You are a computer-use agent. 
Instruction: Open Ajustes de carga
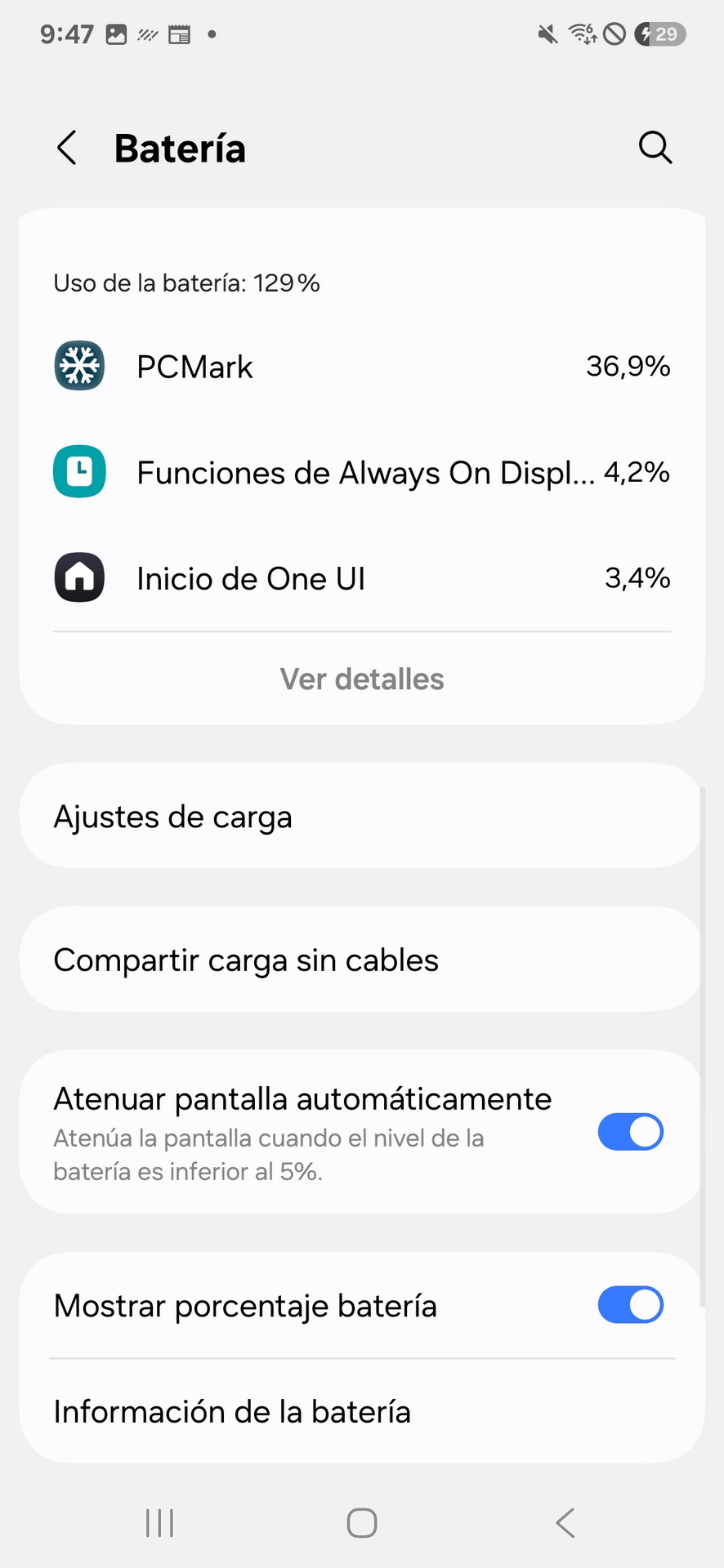point(361,816)
